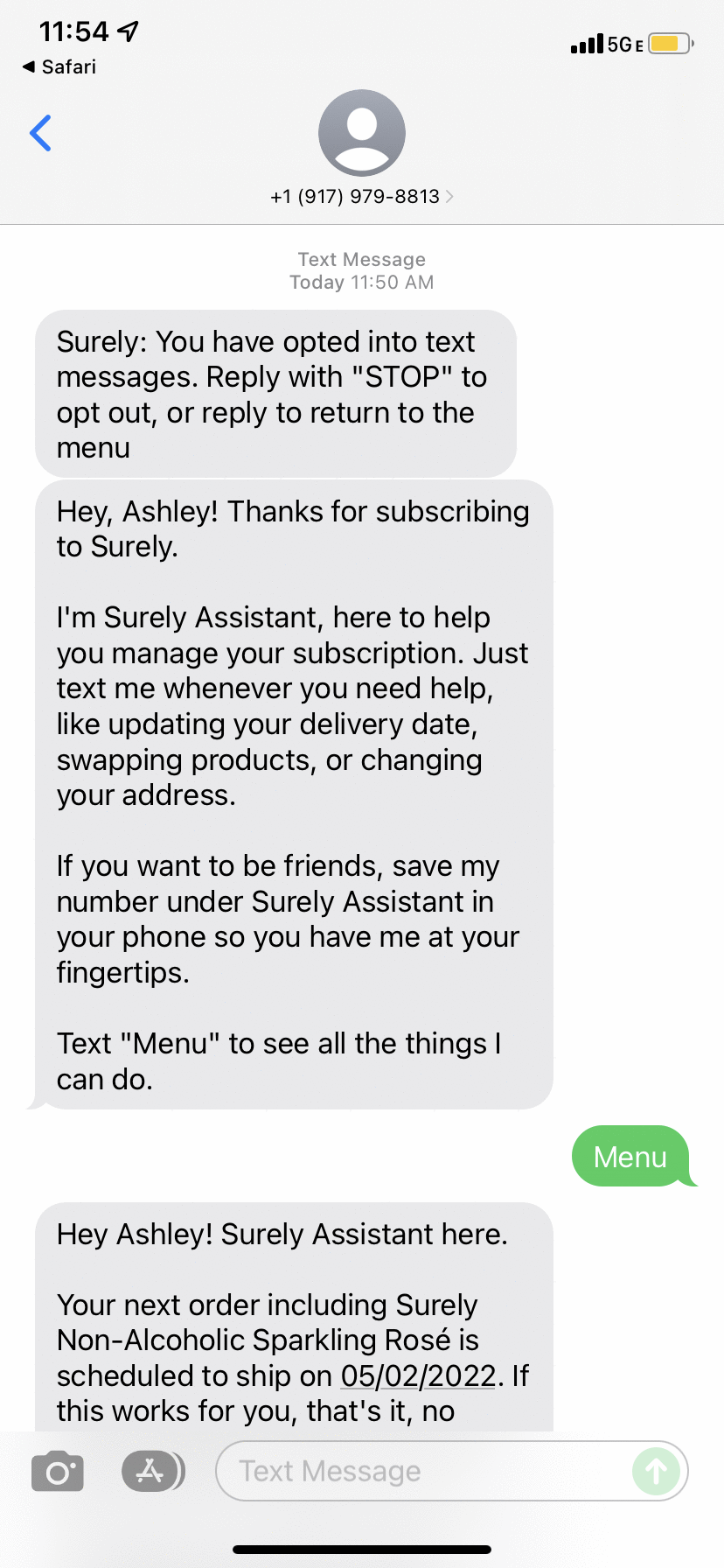This screenshot has height=1568, width=724.
Task: Return to Safari from the status bar
Action: pyautogui.click(x=59, y=67)
